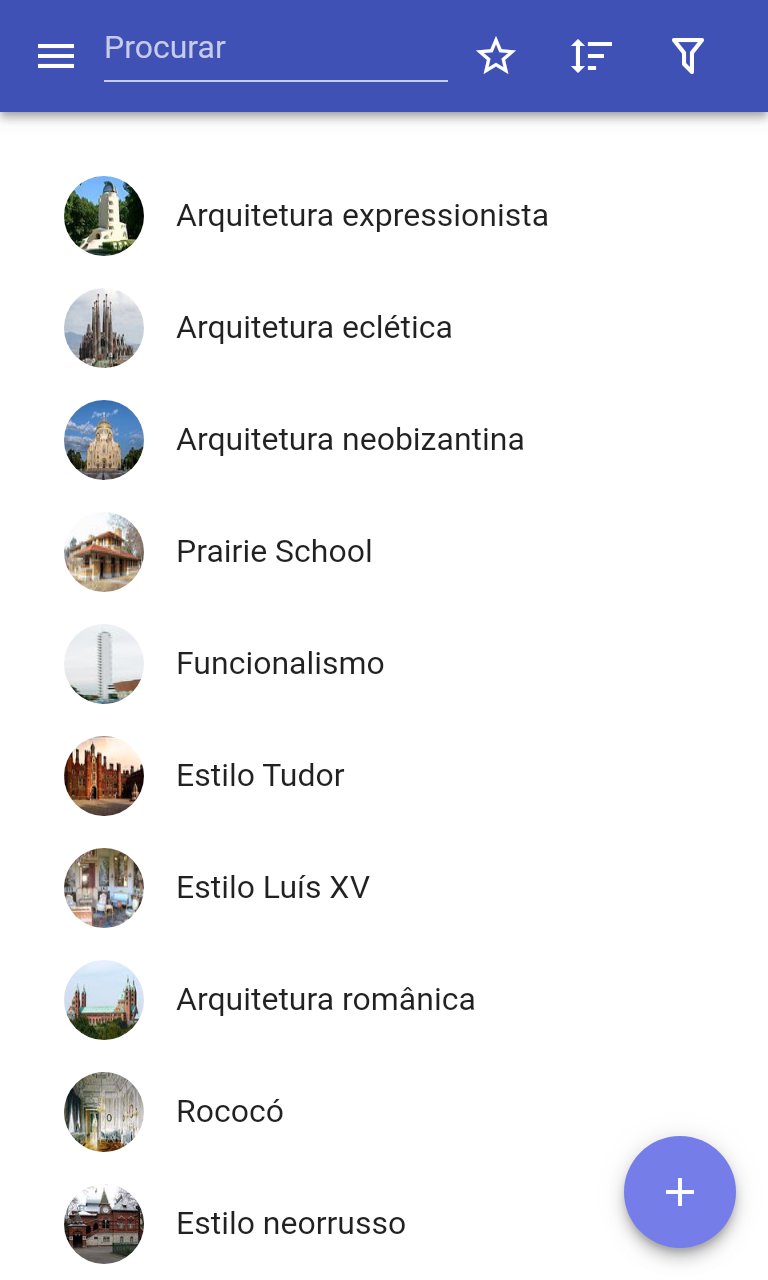This screenshot has height=1280, width=768.
Task: Show favorites with the star icon
Action: tap(496, 57)
